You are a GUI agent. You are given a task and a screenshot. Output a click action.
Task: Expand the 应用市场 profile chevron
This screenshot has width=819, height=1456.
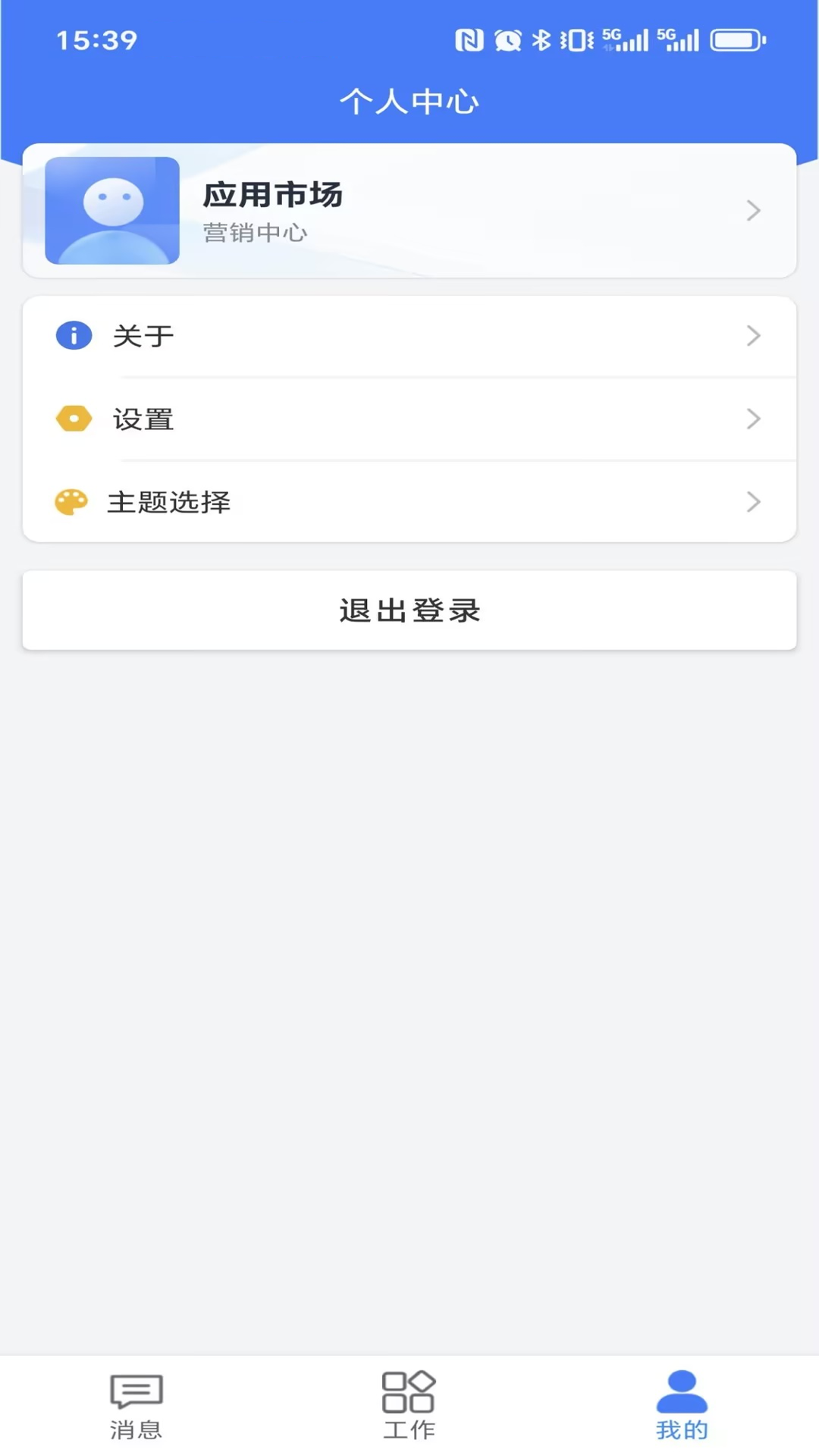(x=753, y=211)
